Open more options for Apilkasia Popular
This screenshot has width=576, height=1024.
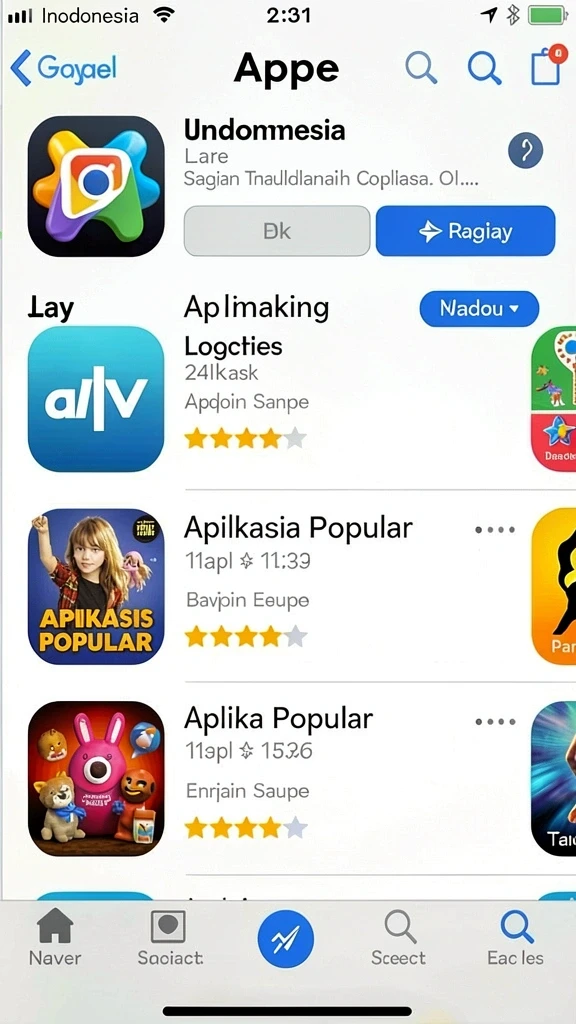[495, 530]
